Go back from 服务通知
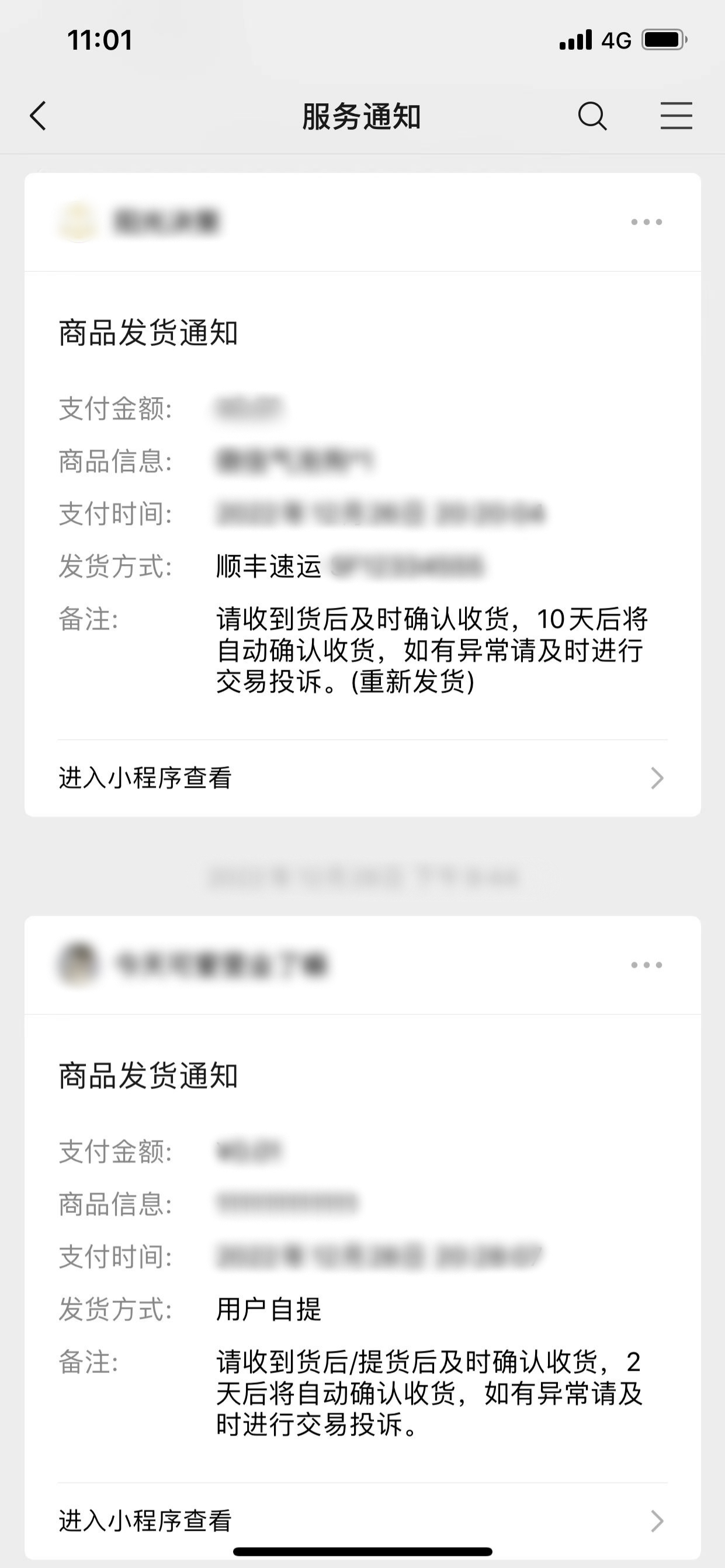Image resolution: width=725 pixels, height=1568 pixels. click(x=38, y=116)
